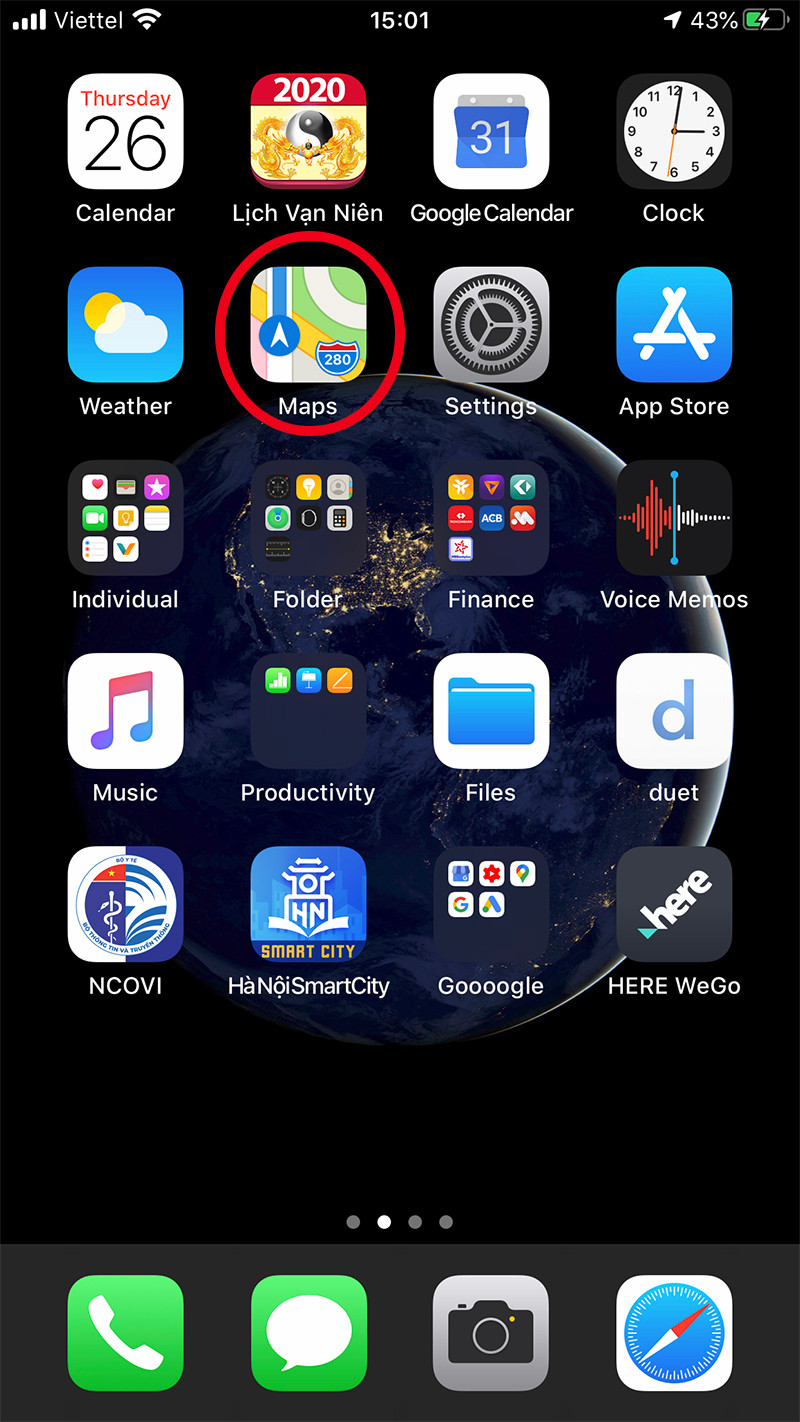
Task: Open the Hà Nội SmartCity app
Action: pos(307,904)
